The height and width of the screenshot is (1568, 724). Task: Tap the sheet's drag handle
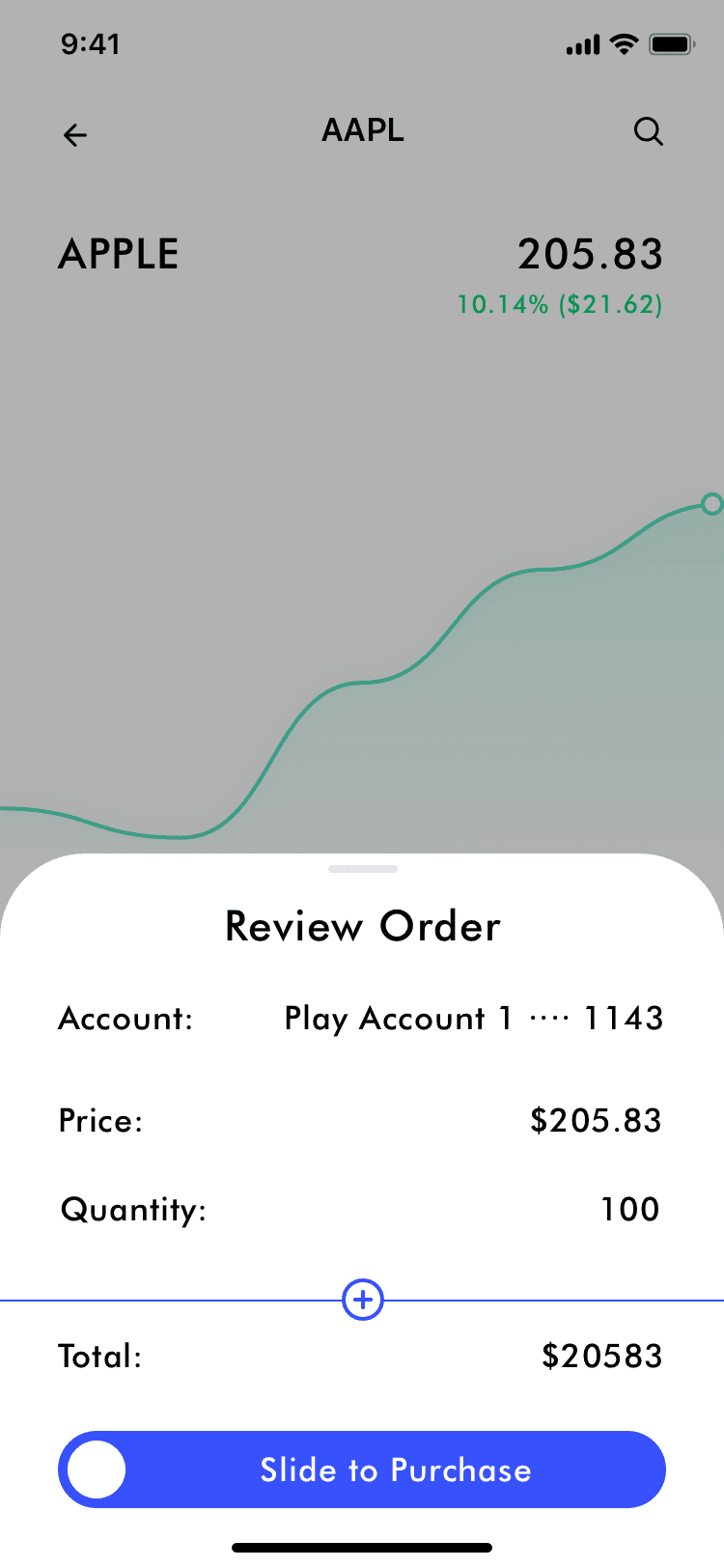pyautogui.click(x=363, y=869)
